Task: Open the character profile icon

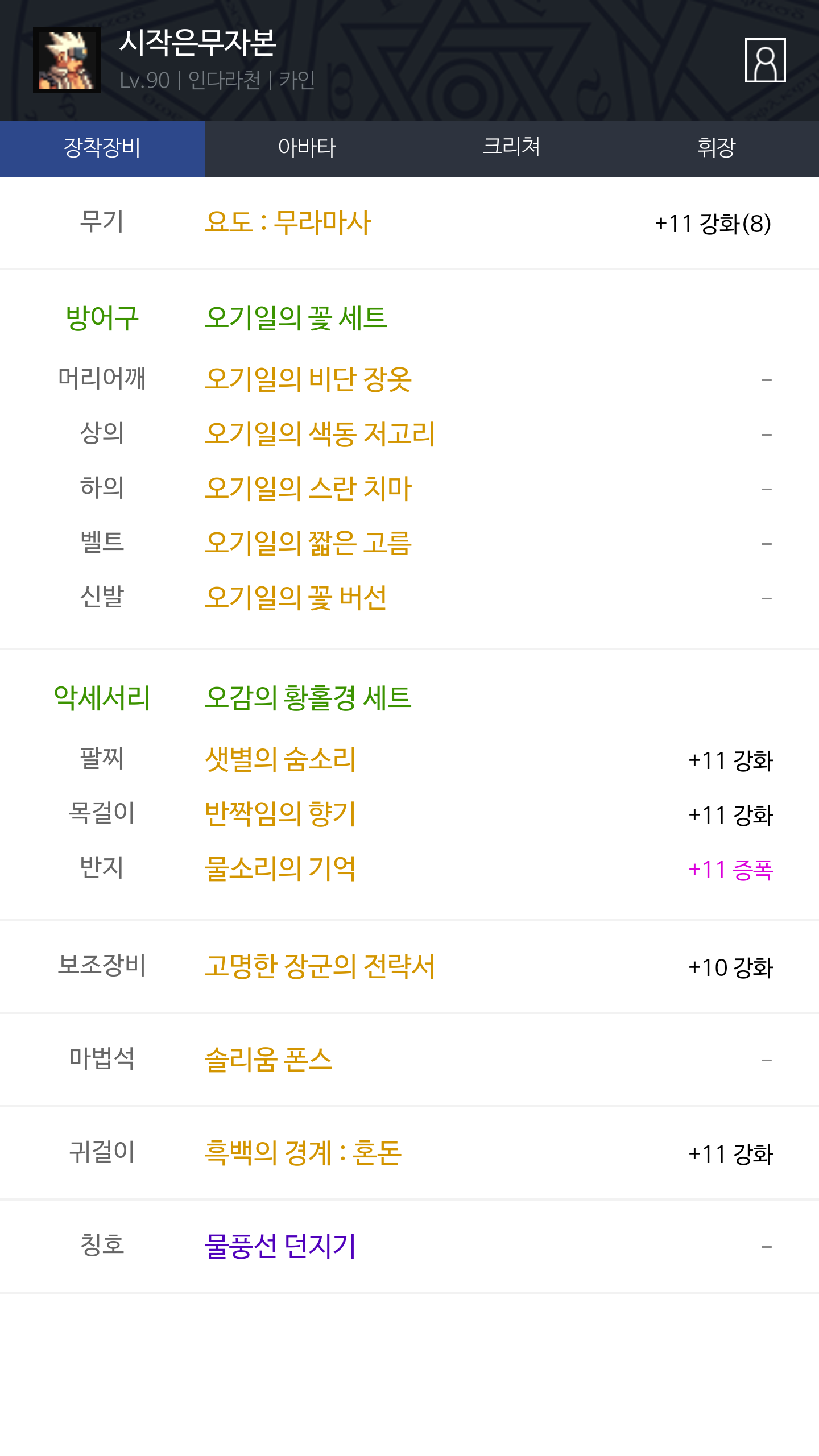Action: coord(765,60)
